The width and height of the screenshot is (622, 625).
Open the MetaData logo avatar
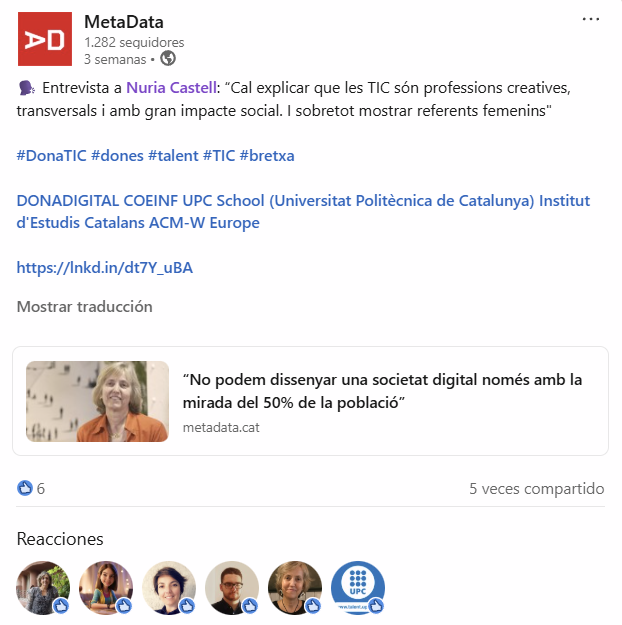(x=44, y=39)
